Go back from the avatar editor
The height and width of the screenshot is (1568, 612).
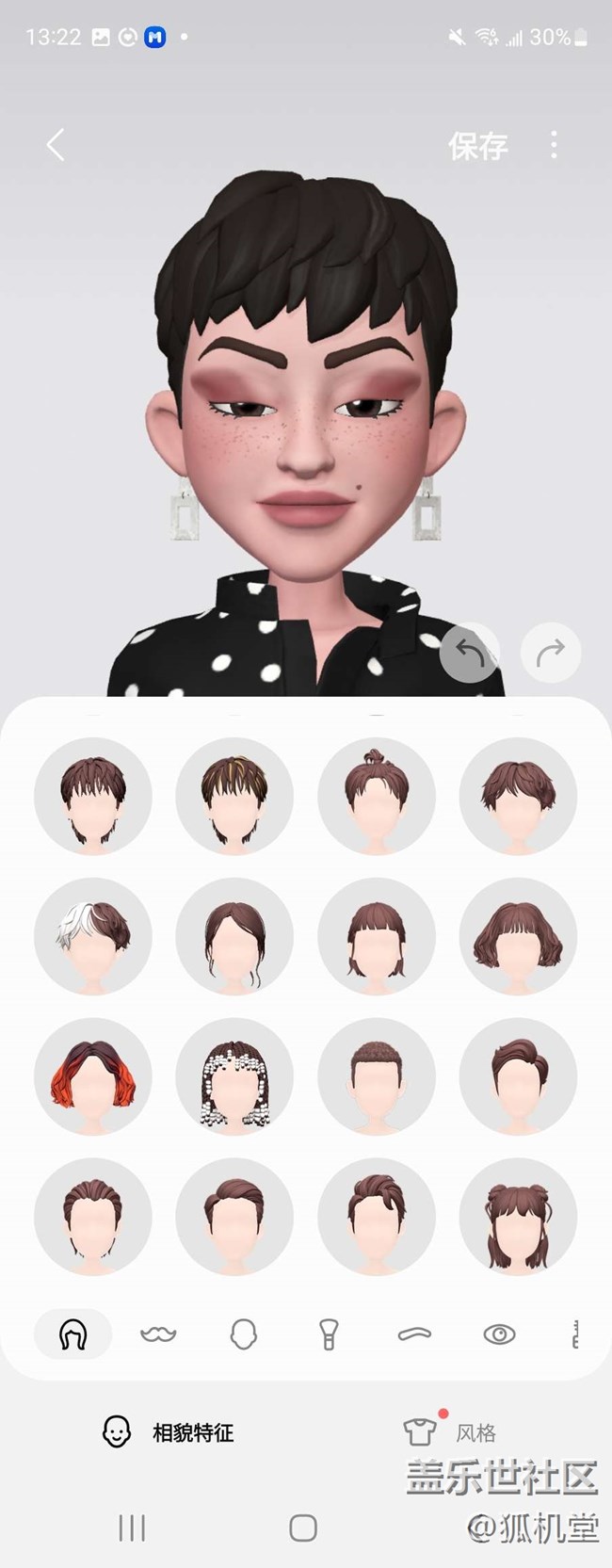tap(56, 145)
